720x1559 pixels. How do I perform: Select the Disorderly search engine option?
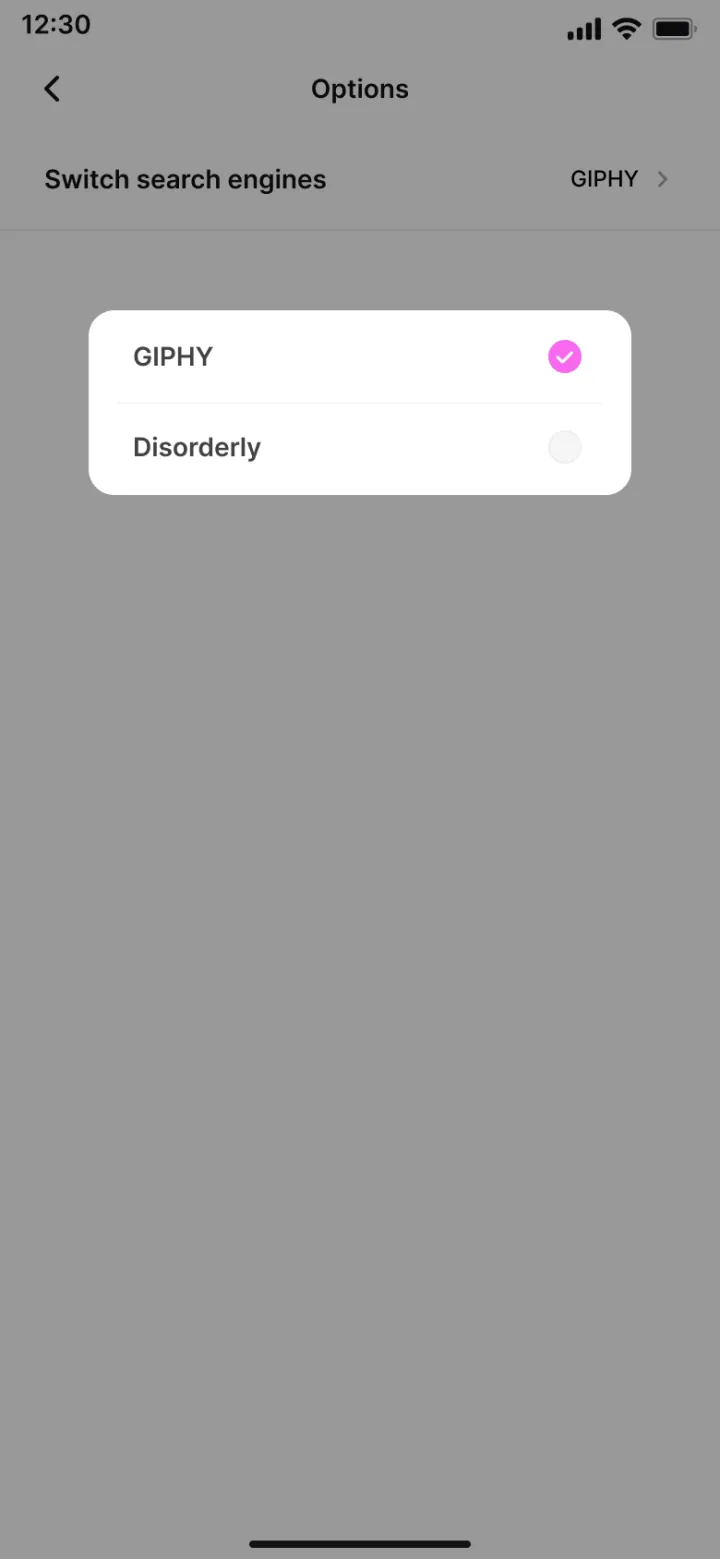(x=359, y=448)
